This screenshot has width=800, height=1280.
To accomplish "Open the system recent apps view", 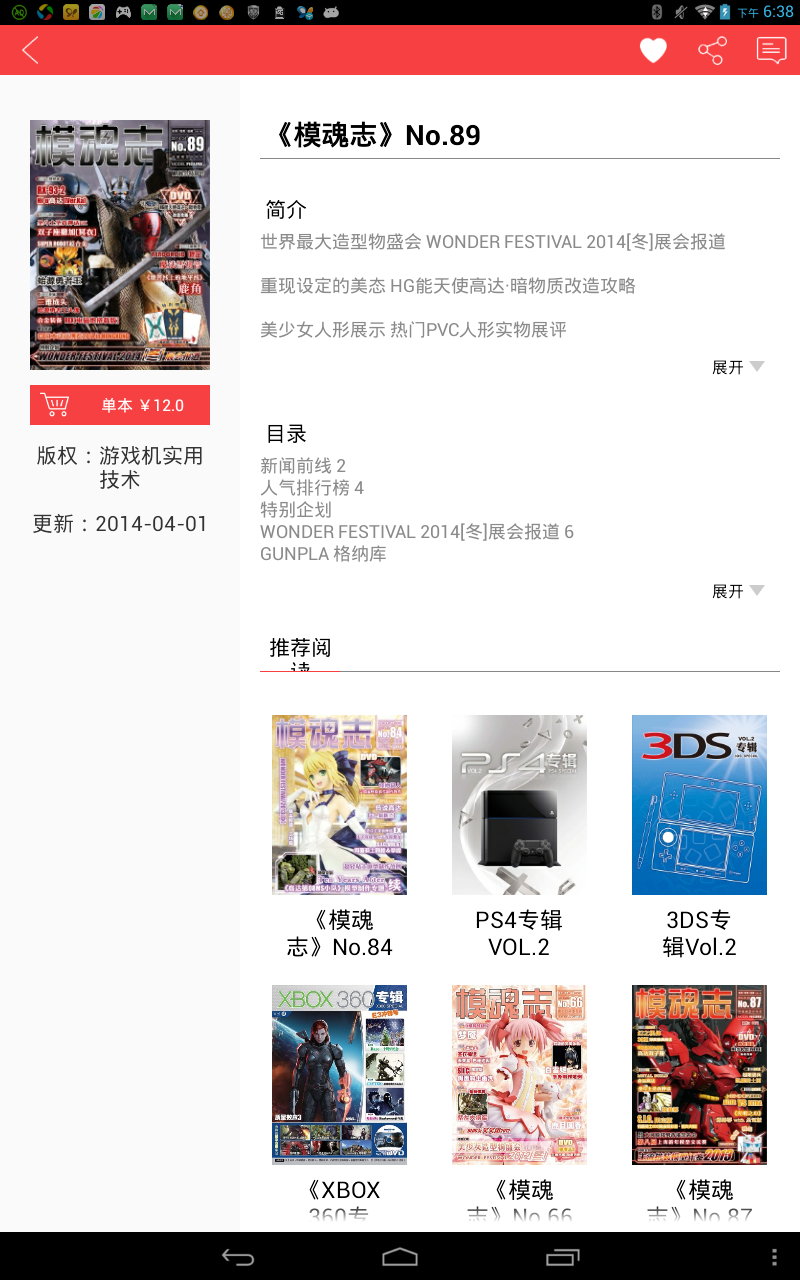I will click(x=563, y=1256).
